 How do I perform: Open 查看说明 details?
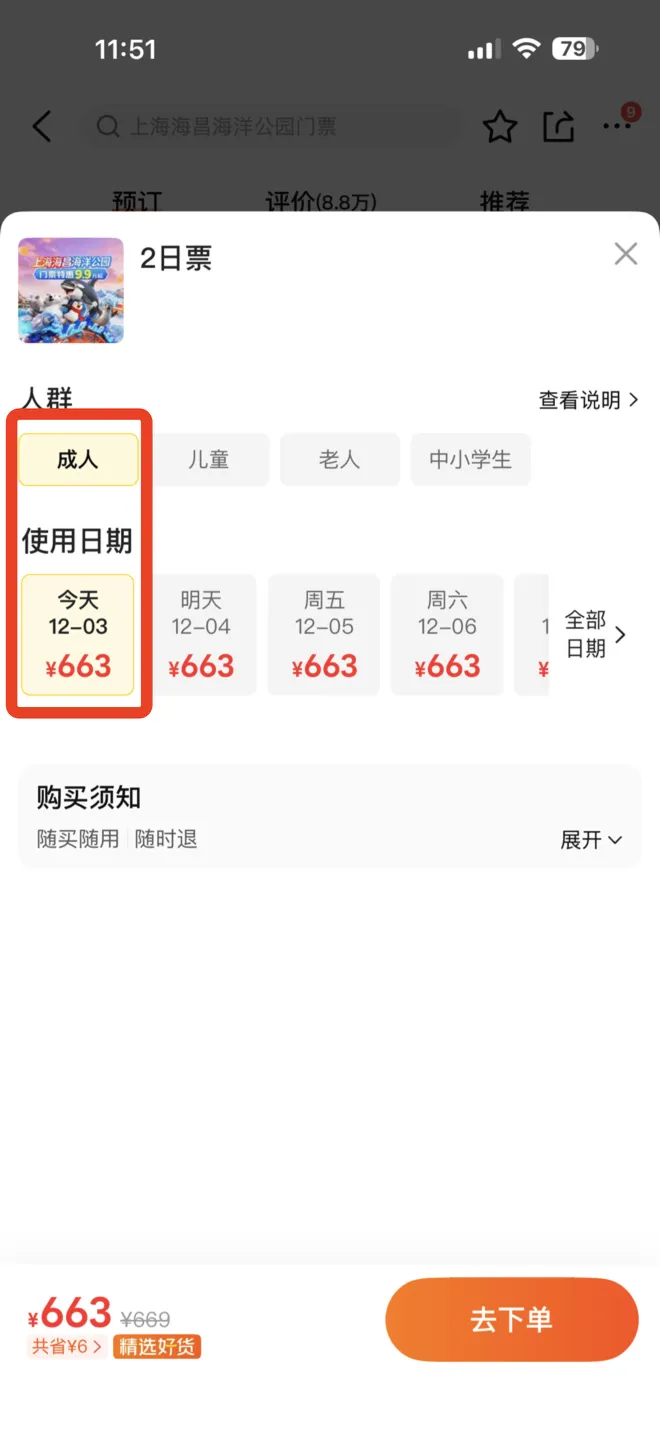point(588,400)
